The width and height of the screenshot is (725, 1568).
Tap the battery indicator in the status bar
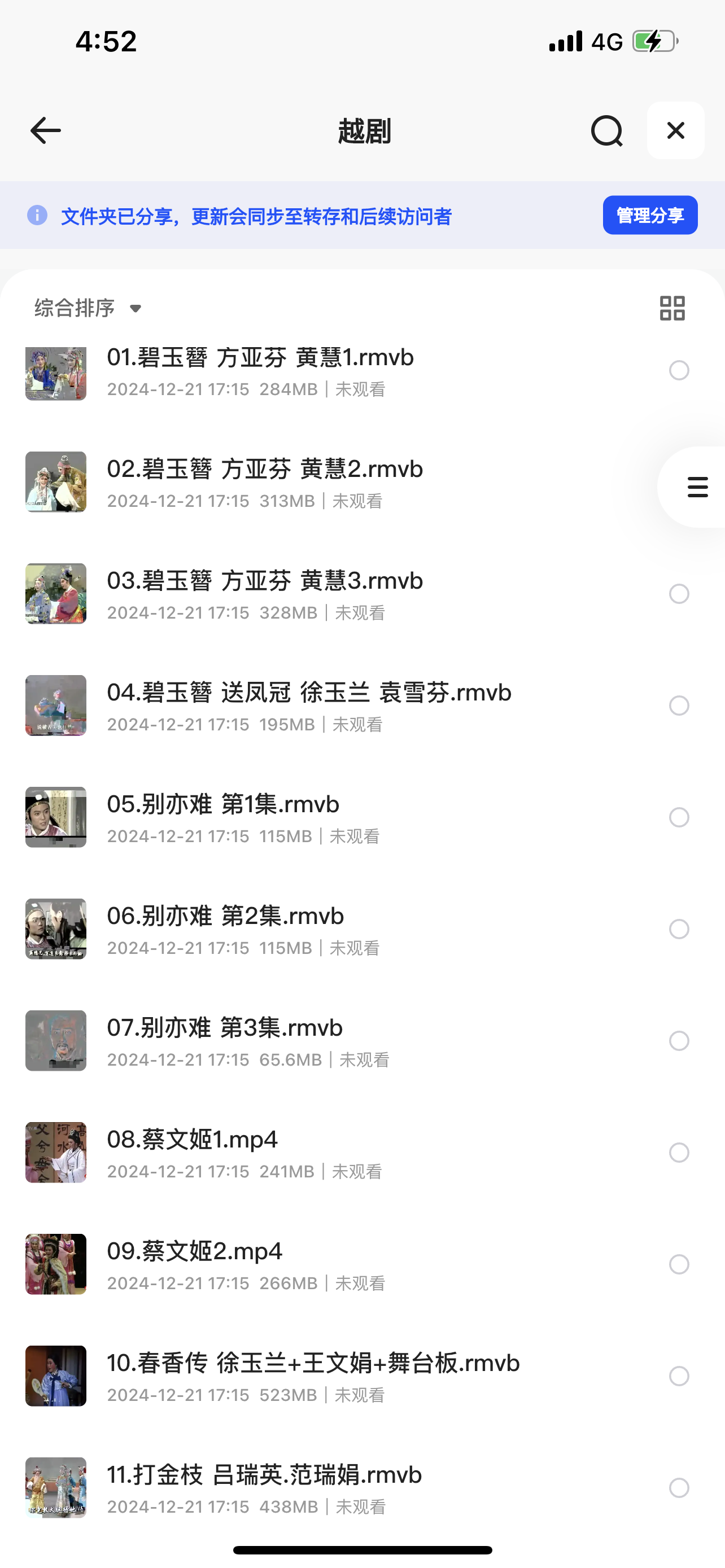pos(654,41)
